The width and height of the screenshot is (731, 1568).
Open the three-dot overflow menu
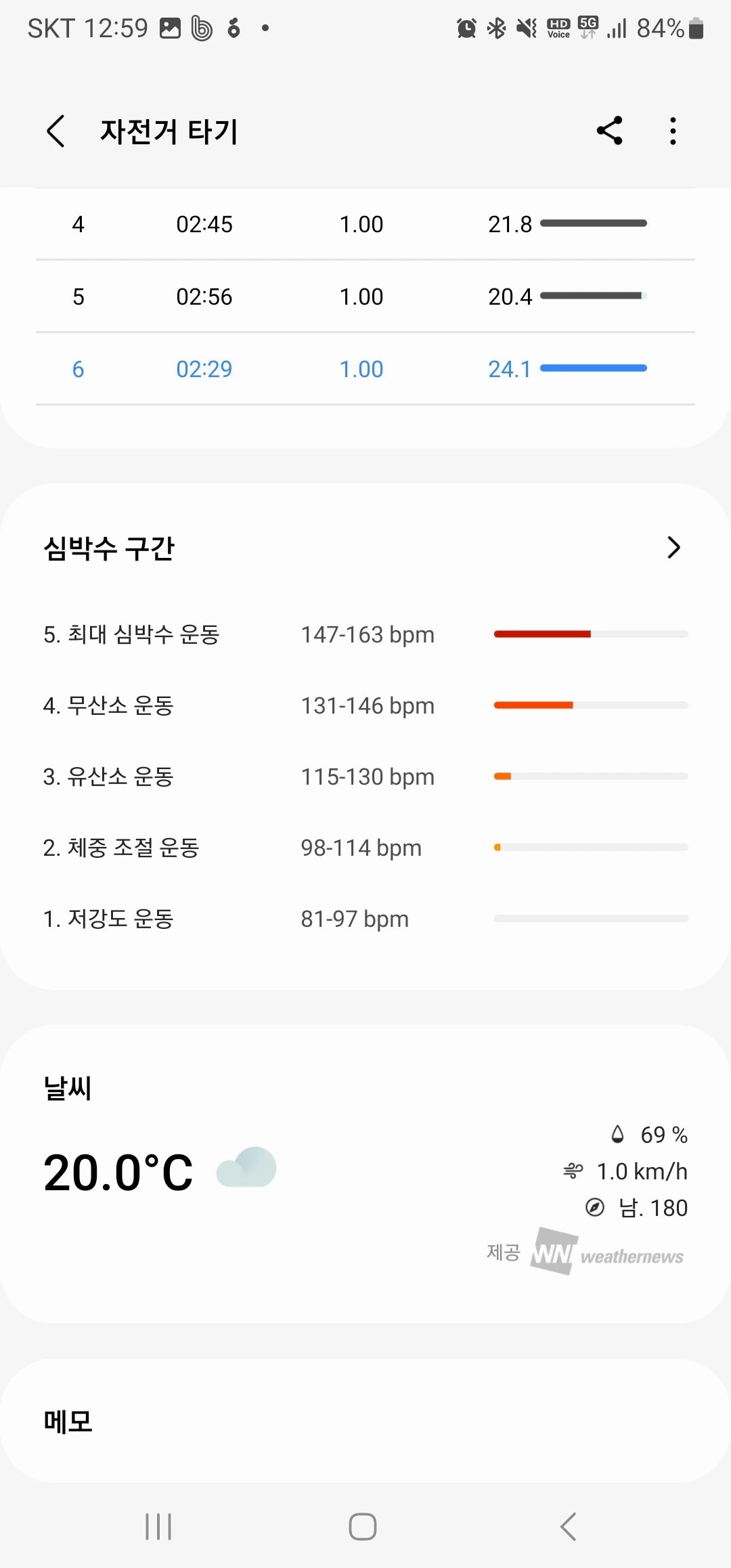click(x=673, y=131)
